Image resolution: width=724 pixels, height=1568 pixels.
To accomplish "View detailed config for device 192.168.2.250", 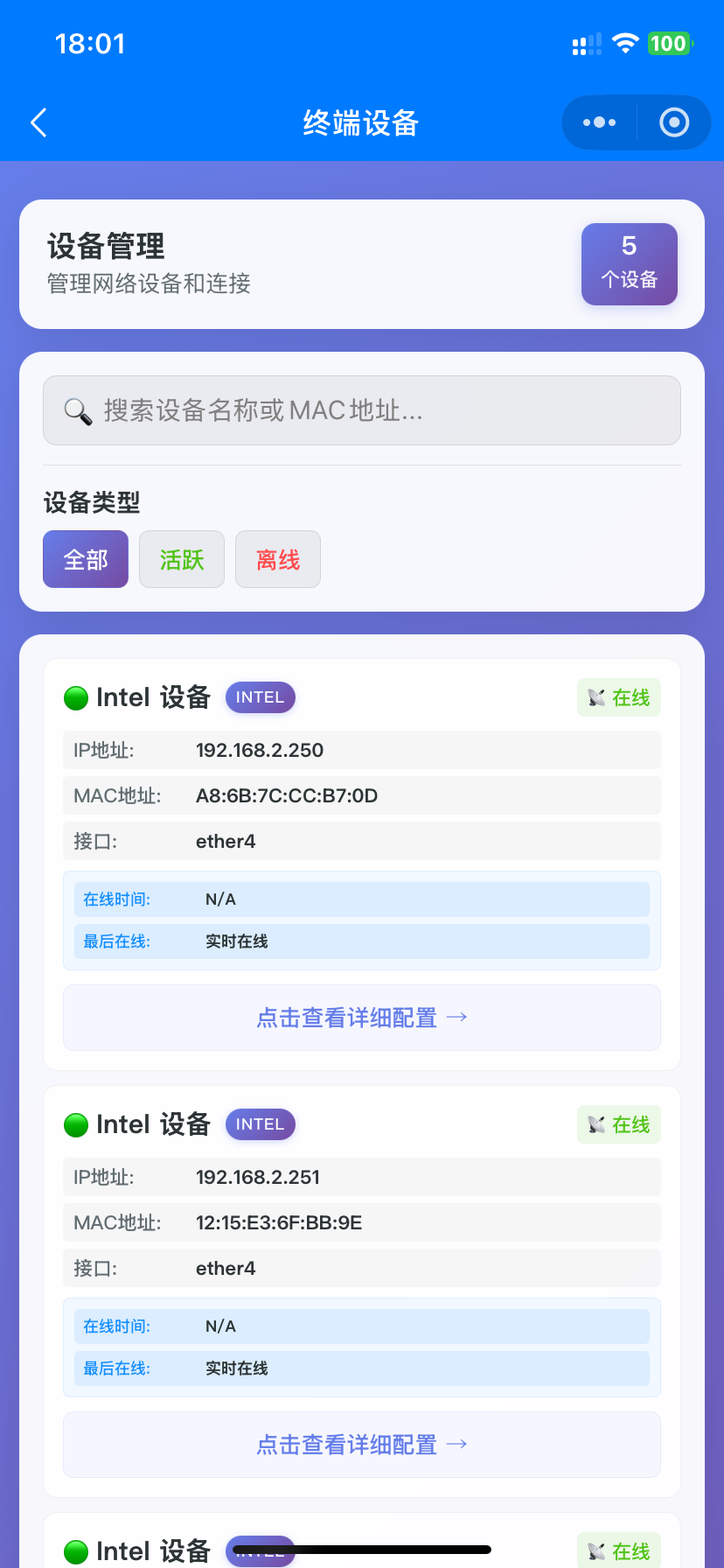I will 362,1018.
